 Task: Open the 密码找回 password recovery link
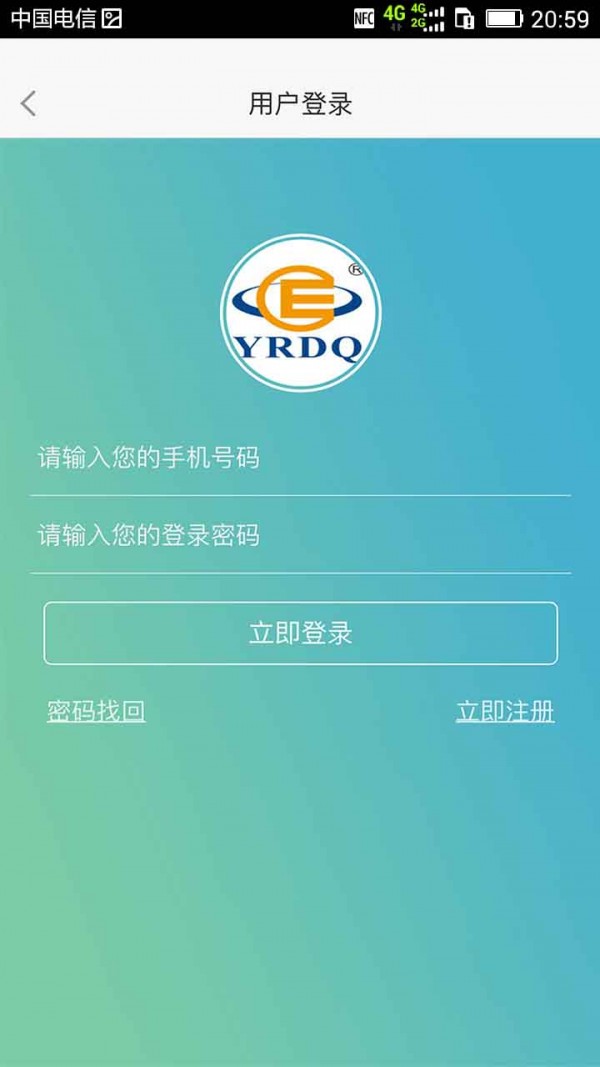click(96, 712)
